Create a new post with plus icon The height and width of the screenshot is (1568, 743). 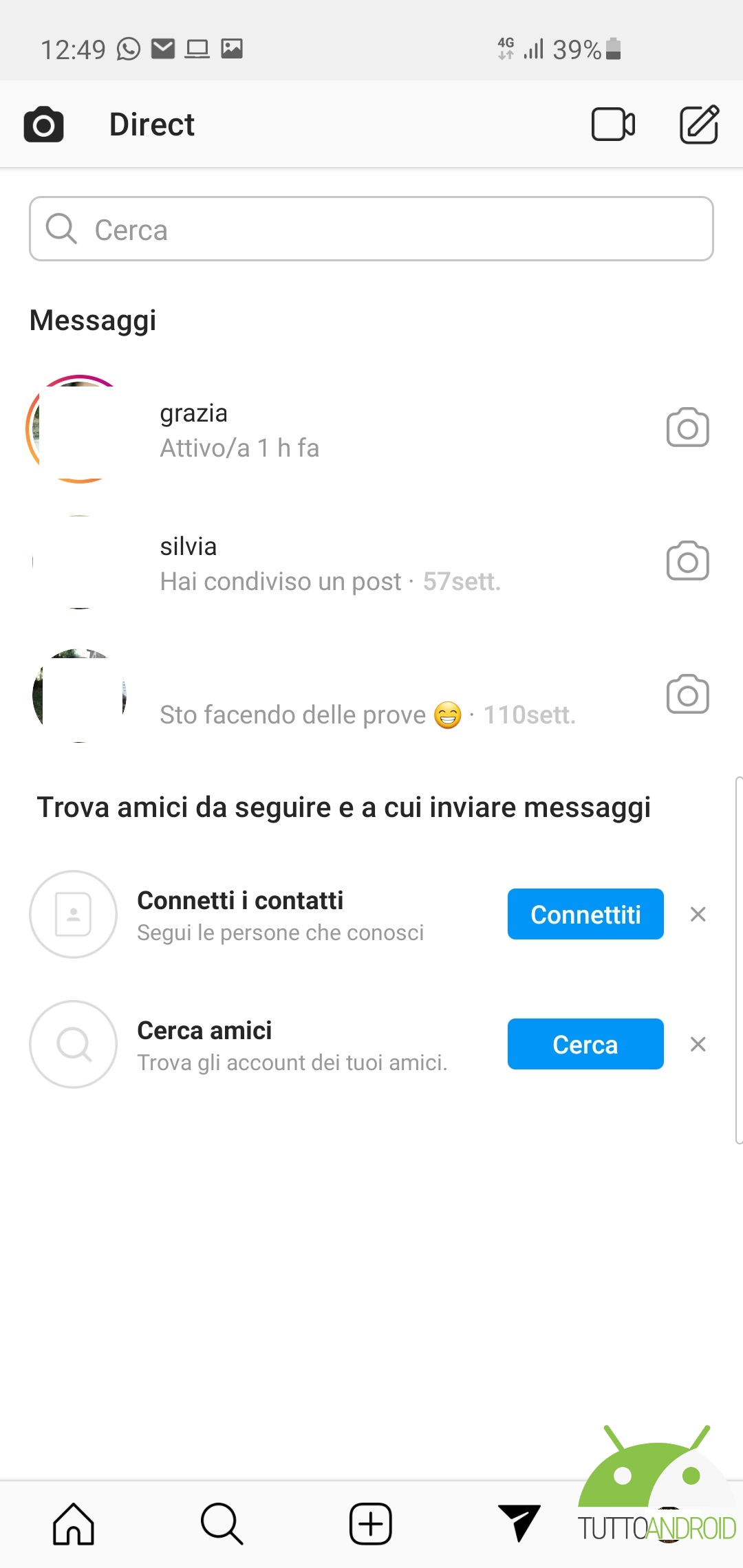[371, 1525]
